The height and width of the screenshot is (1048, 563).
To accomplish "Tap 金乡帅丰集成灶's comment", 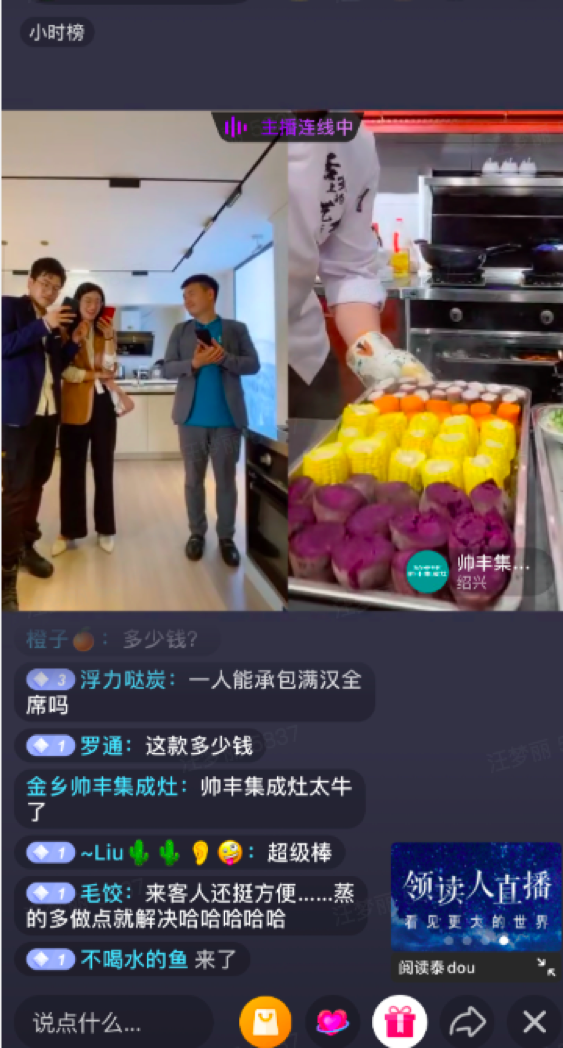I will [189, 799].
